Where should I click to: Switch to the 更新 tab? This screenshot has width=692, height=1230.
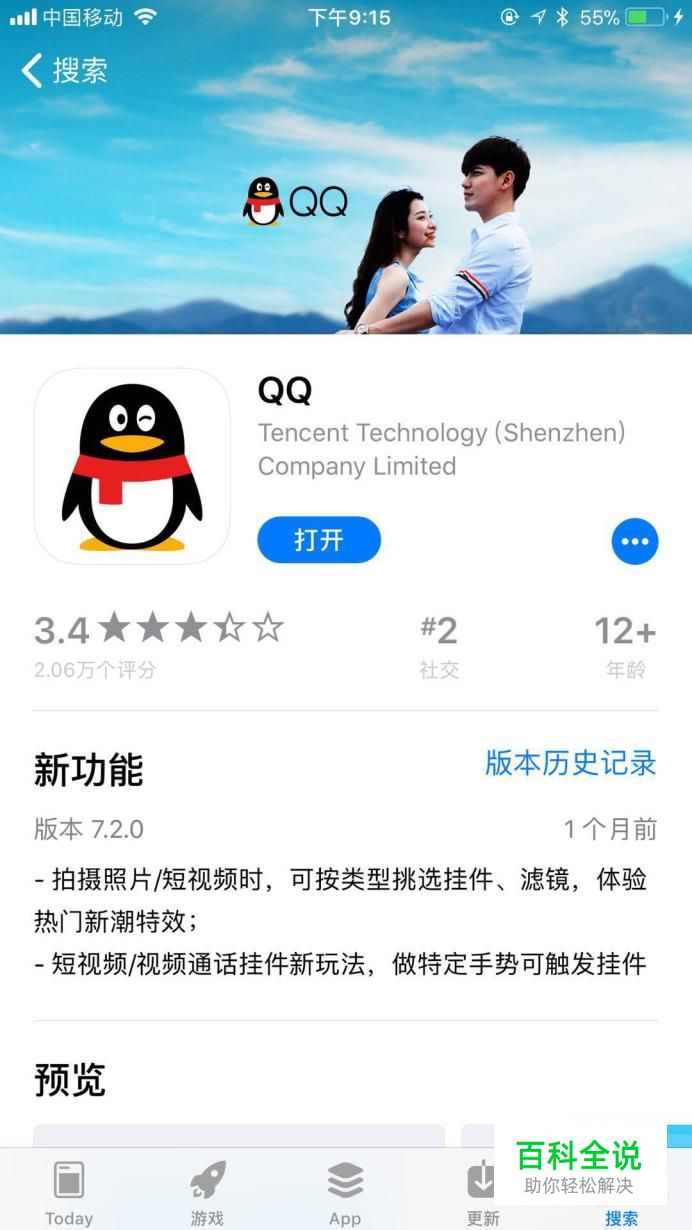pos(482,1190)
